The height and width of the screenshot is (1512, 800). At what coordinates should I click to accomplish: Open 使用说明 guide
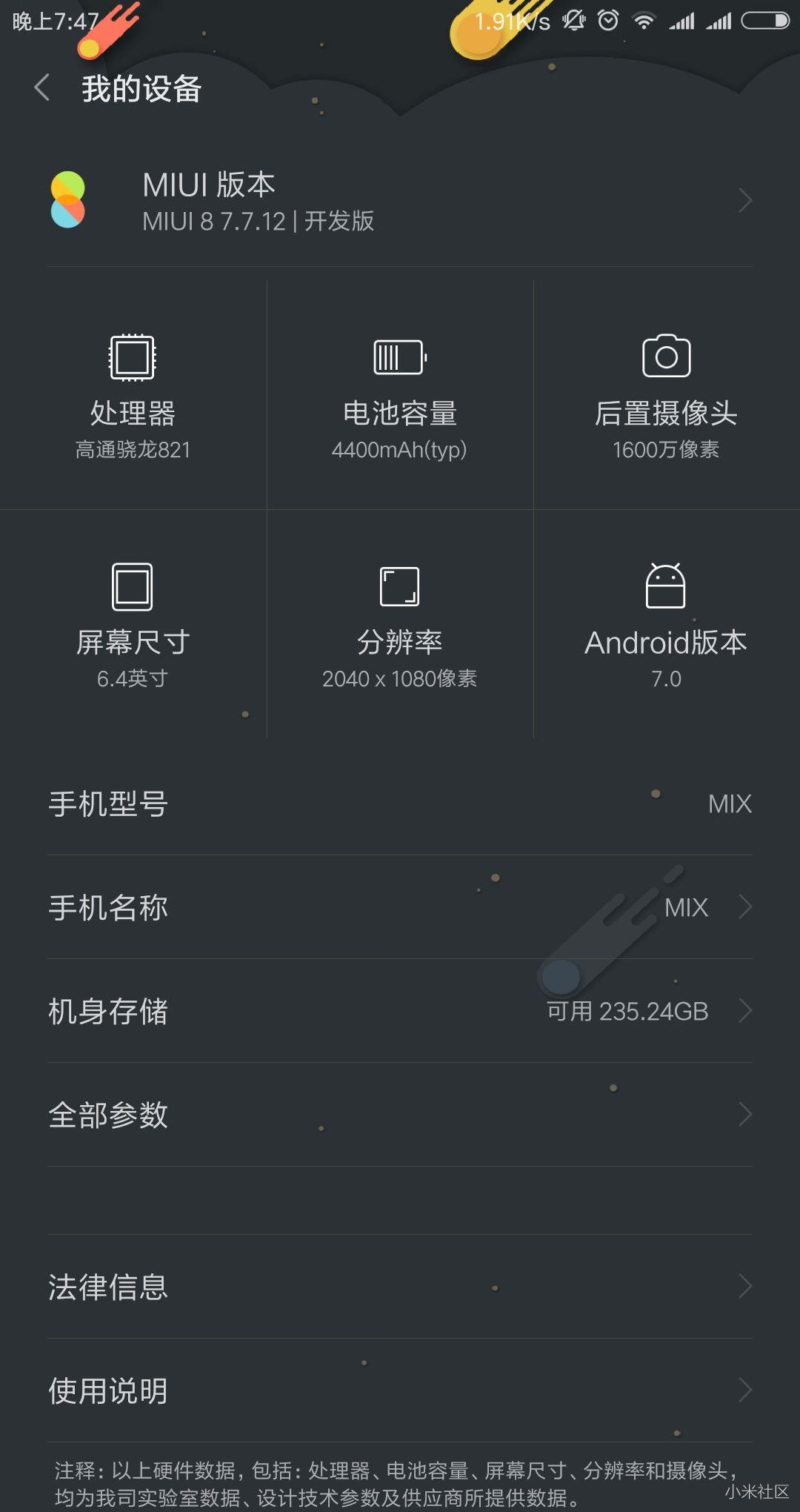pyautogui.click(x=400, y=1390)
